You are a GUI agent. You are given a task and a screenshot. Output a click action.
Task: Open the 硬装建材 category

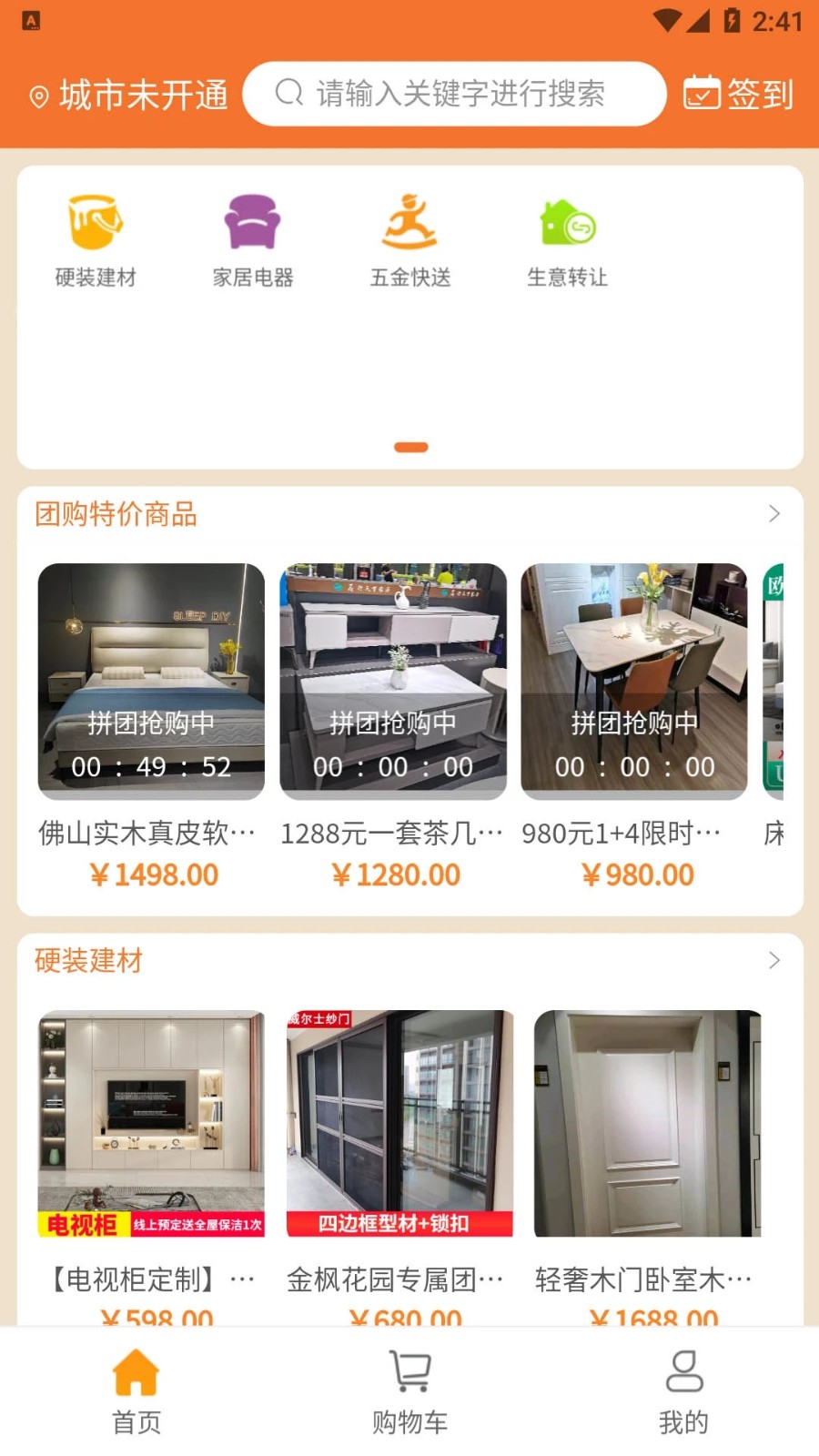click(96, 240)
